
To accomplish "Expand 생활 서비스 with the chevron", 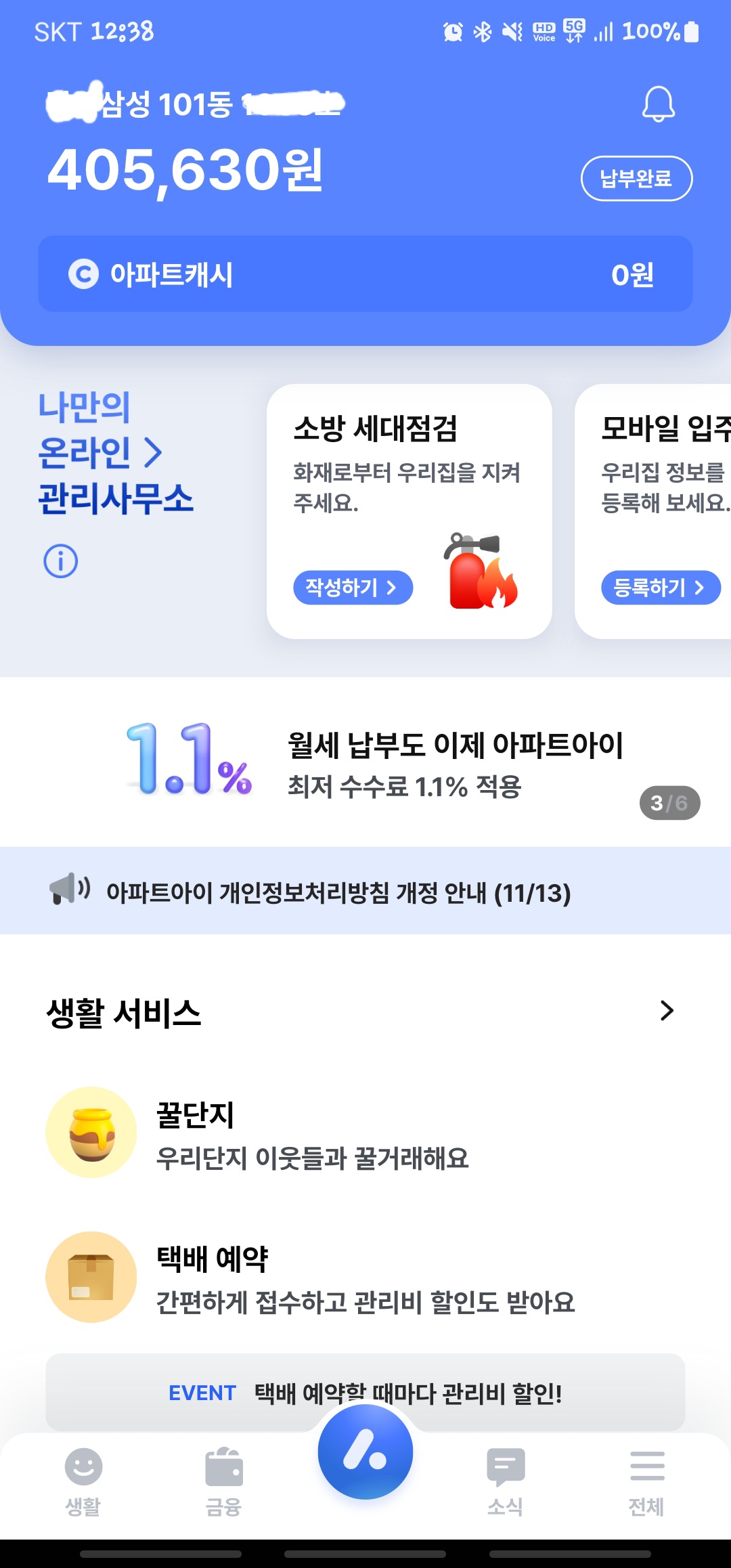I will point(667,1011).
